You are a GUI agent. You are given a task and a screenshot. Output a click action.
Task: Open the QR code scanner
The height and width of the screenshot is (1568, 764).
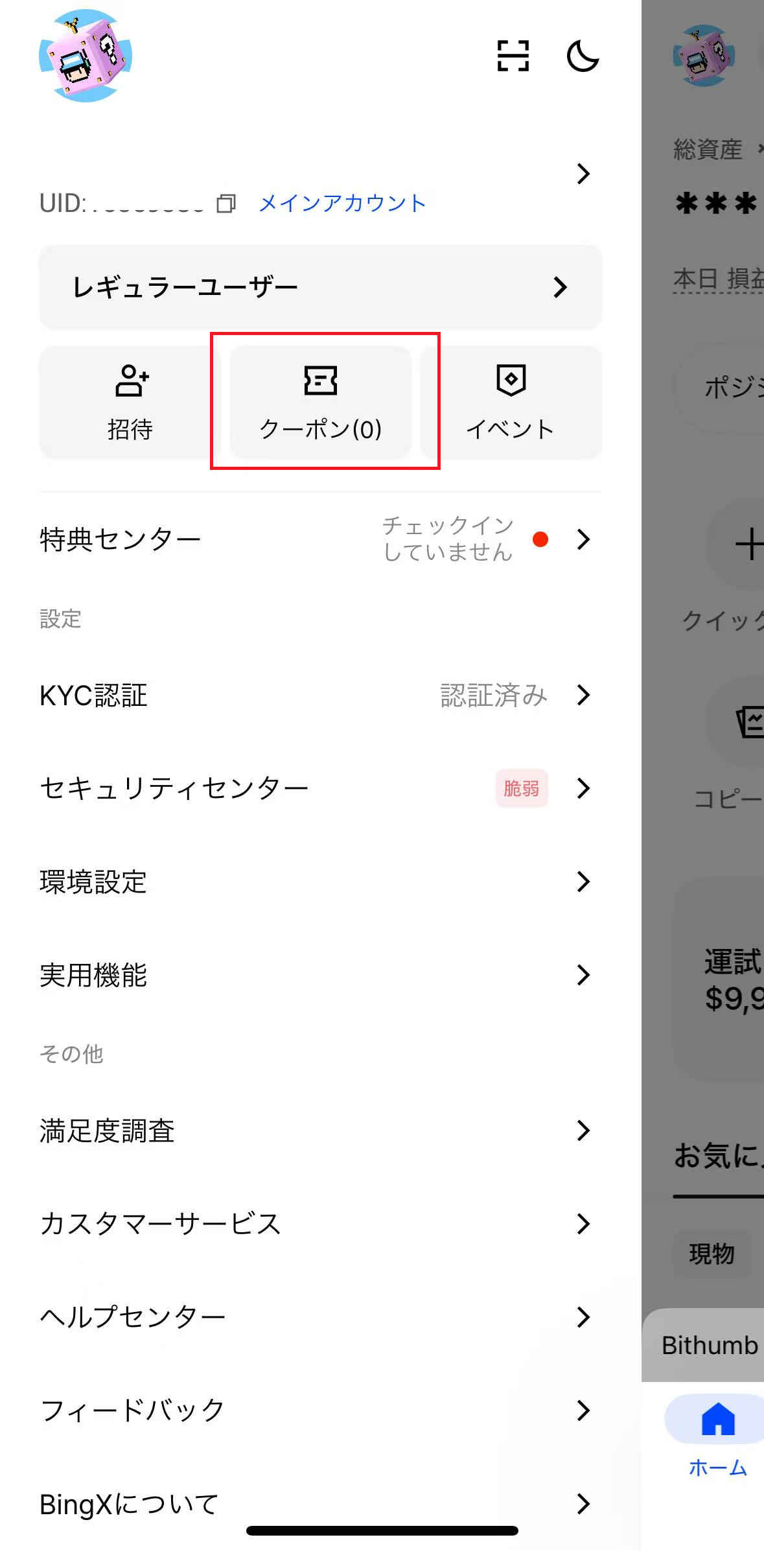(513, 56)
